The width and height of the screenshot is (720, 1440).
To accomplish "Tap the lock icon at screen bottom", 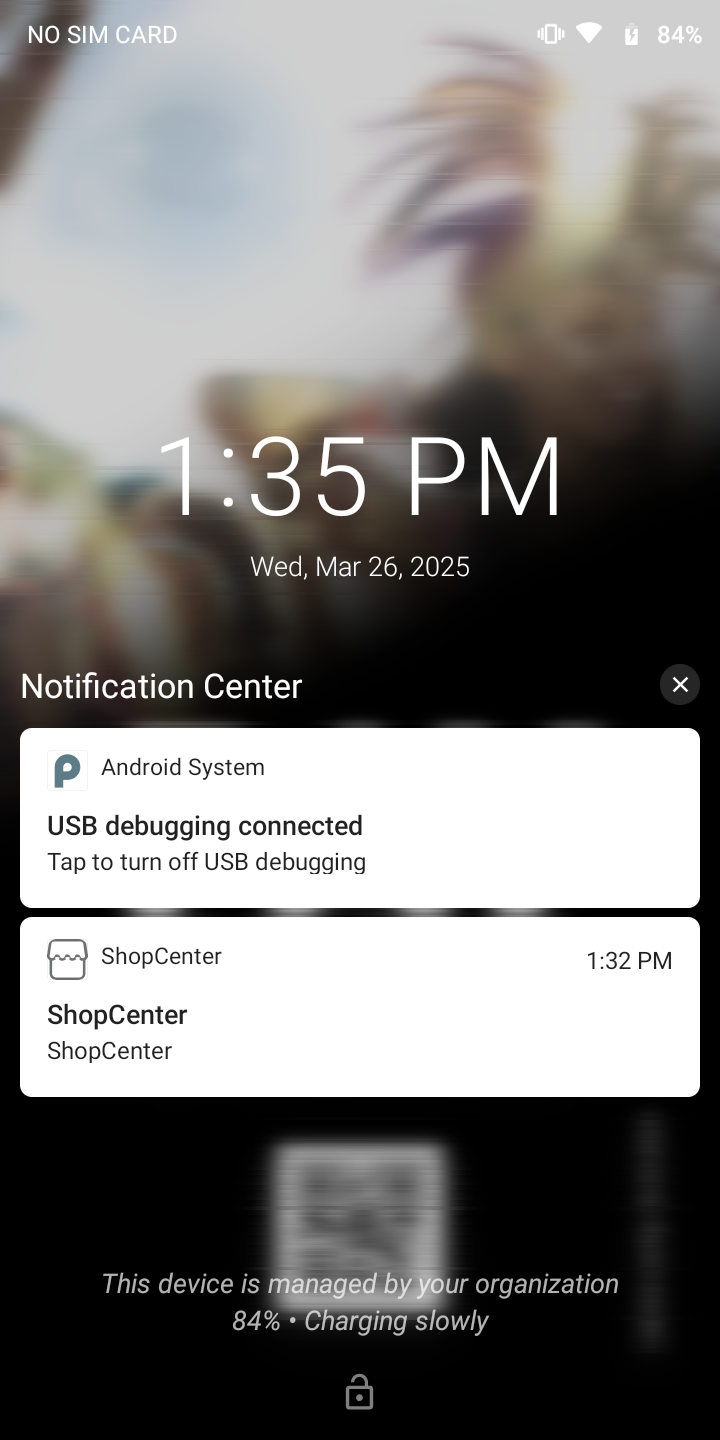I will click(359, 1391).
